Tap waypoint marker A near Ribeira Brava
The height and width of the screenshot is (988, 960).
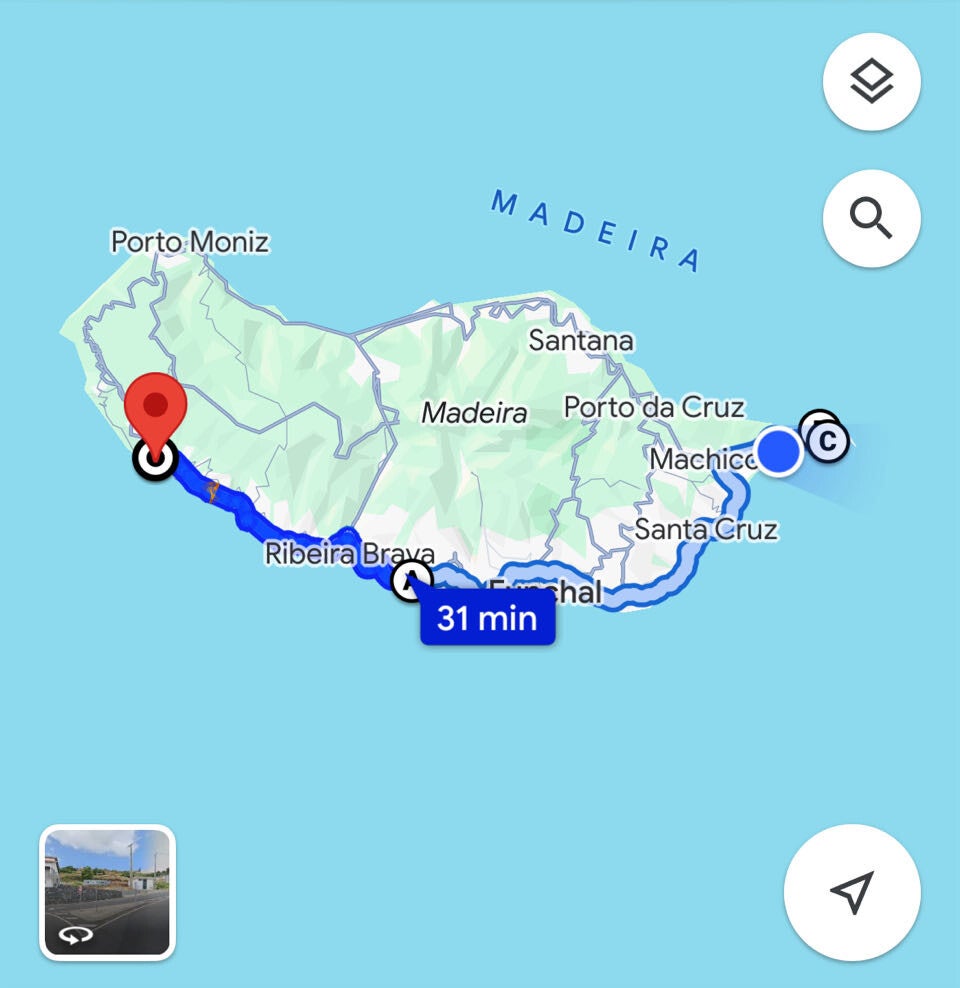411,579
